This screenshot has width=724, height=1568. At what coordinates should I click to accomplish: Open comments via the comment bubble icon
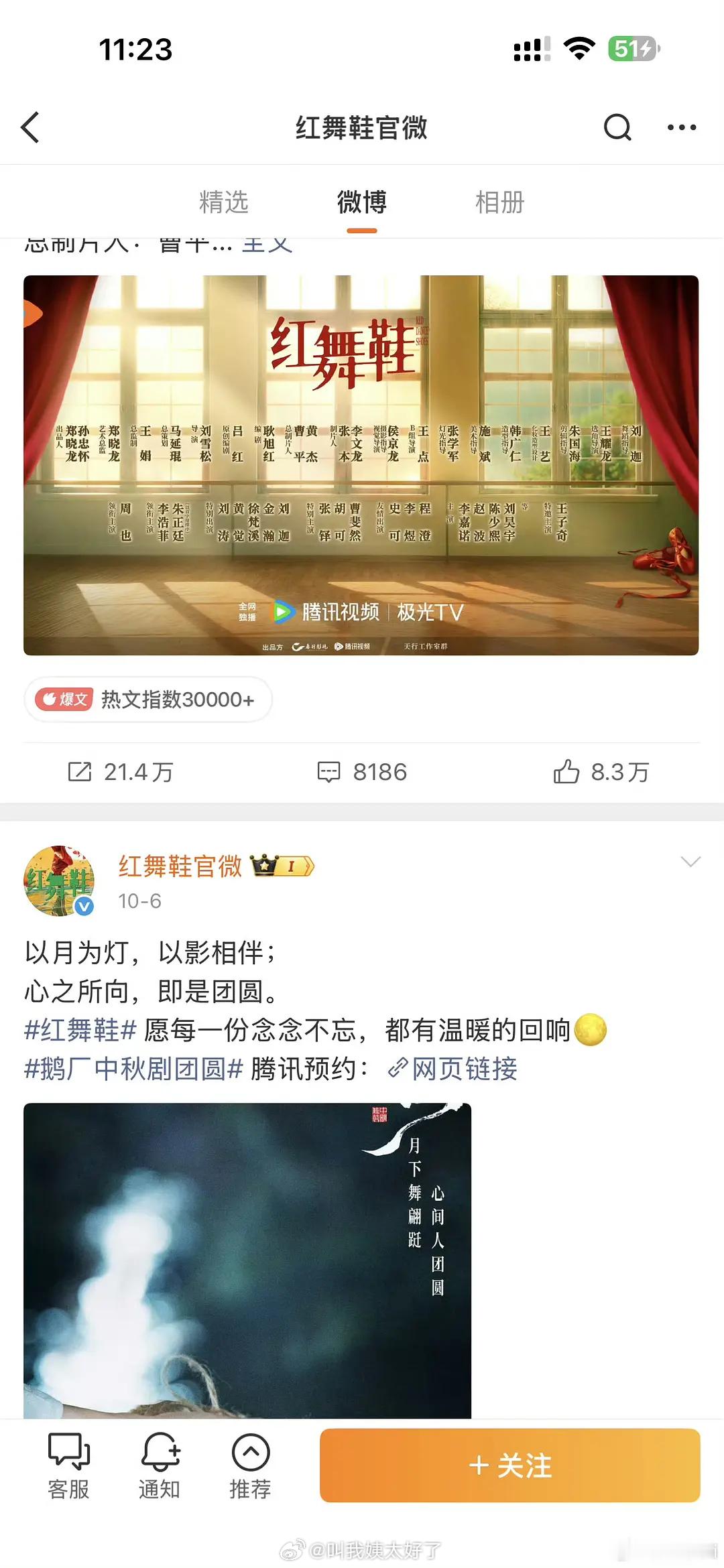(x=329, y=772)
